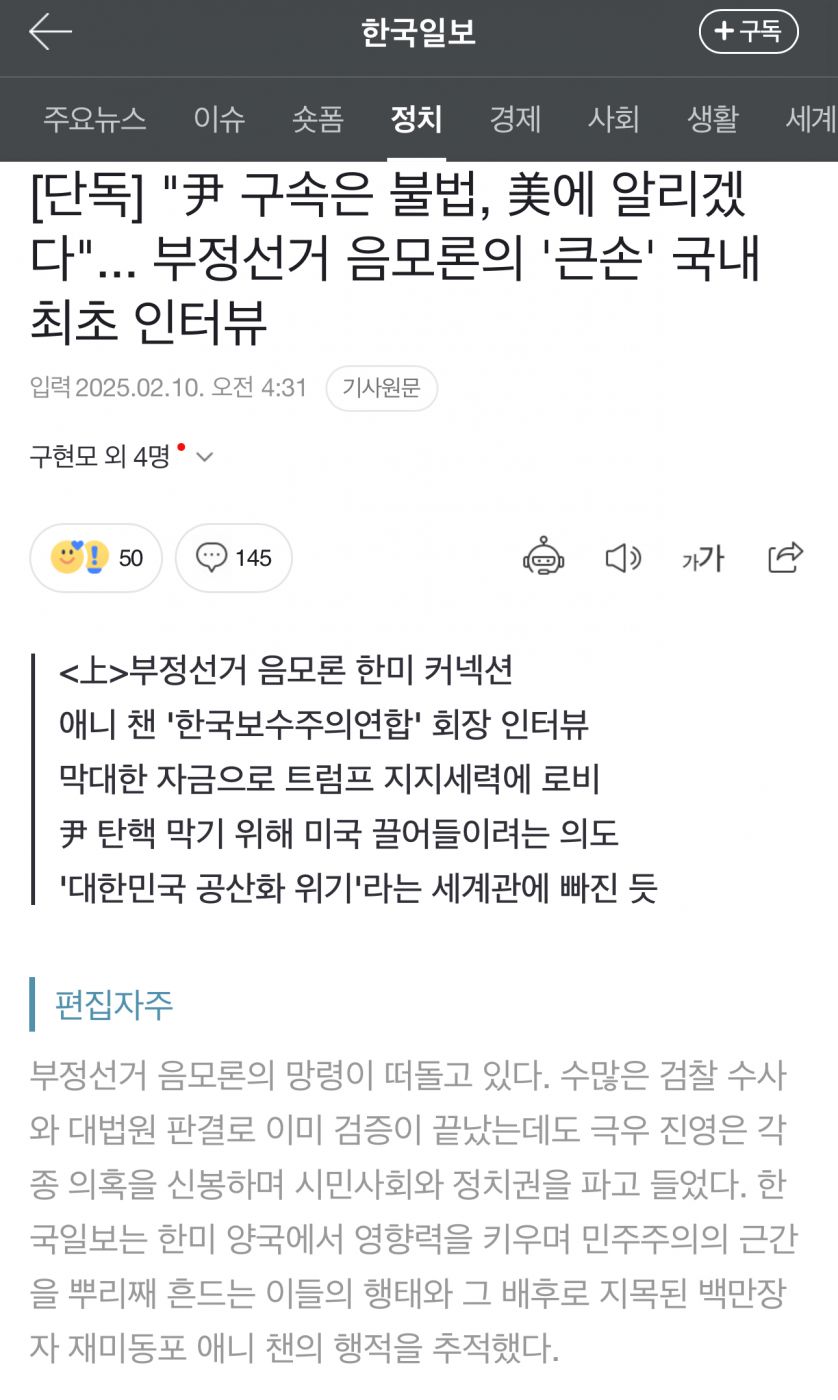The height and width of the screenshot is (1400, 838).
Task: Go back using the arrow icon
Action: (50, 33)
